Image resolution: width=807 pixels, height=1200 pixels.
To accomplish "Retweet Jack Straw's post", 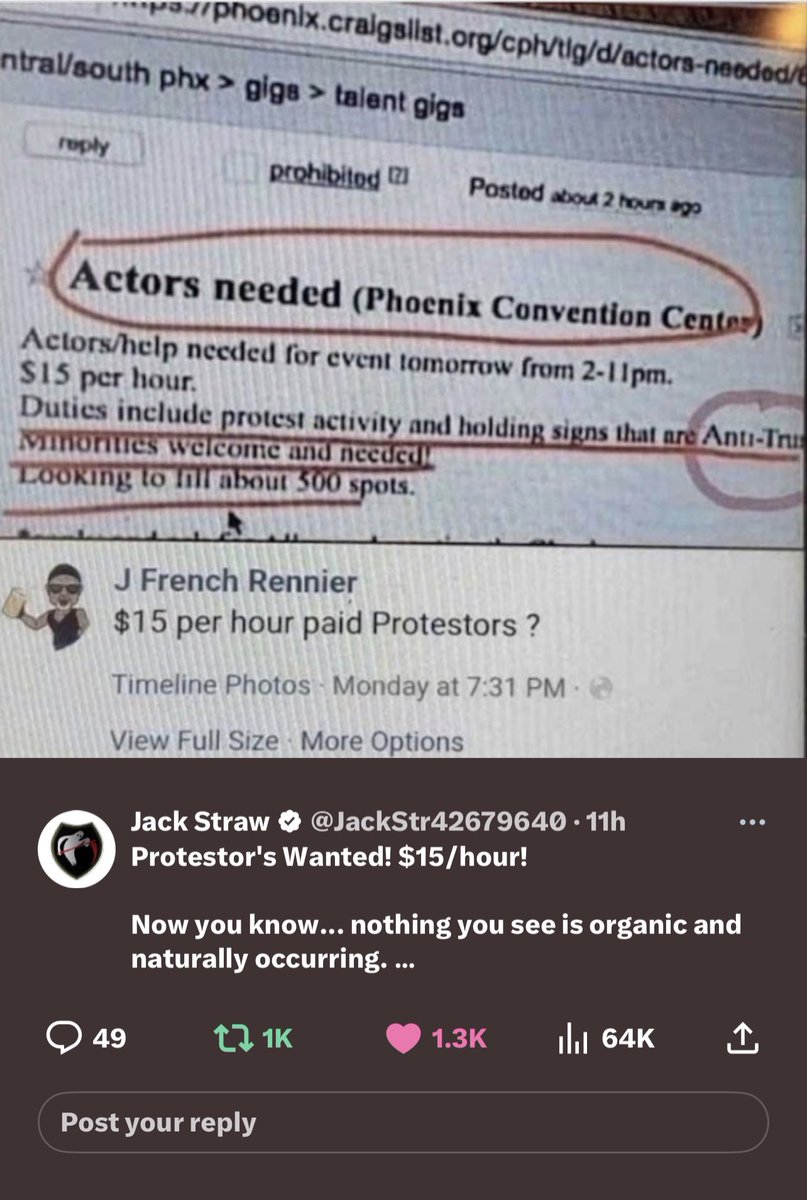I will 233,1039.
